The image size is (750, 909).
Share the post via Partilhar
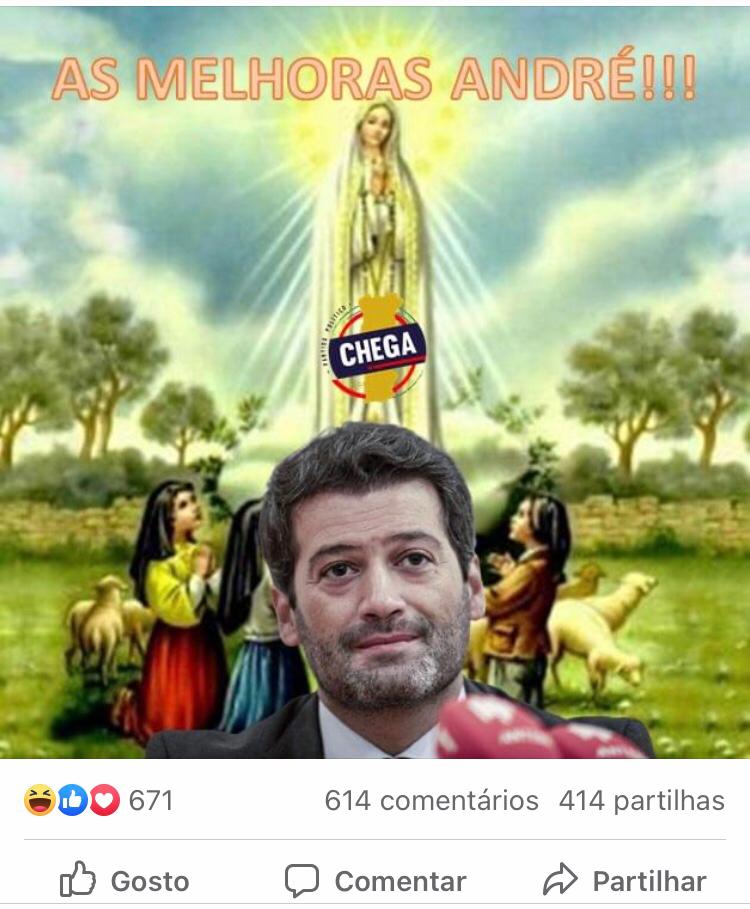[x=625, y=880]
